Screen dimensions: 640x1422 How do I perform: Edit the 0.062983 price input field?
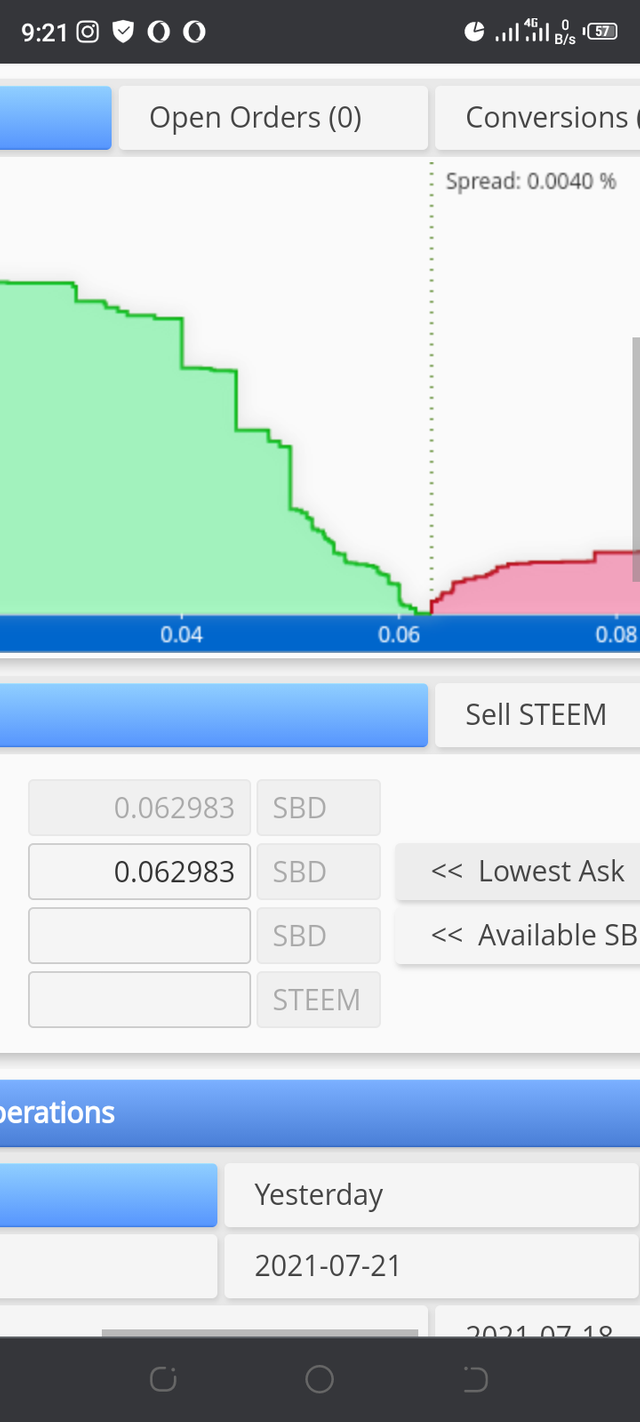[x=140, y=872]
